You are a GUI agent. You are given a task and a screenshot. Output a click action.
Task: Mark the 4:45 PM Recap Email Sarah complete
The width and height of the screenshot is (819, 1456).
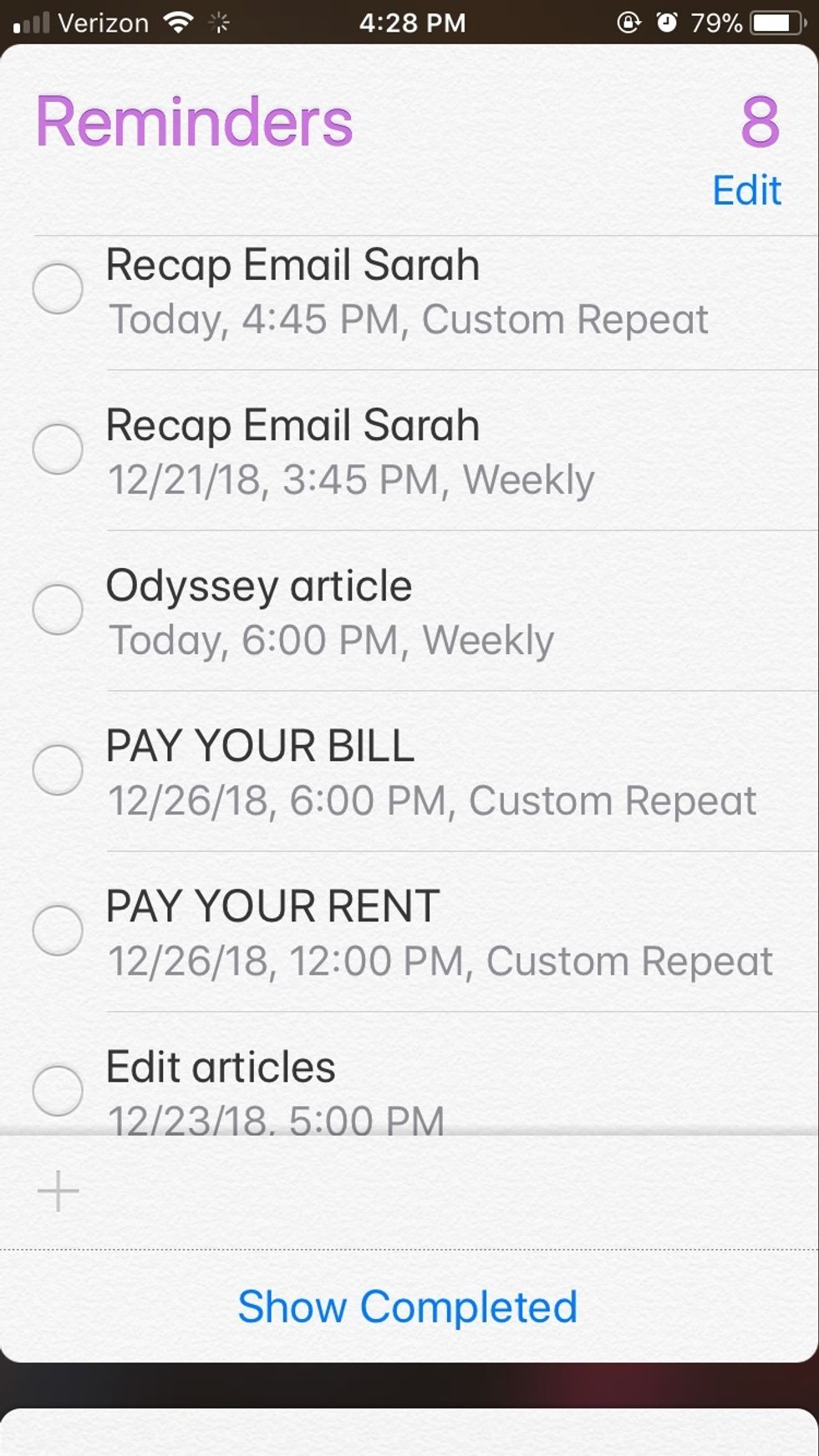tap(58, 289)
